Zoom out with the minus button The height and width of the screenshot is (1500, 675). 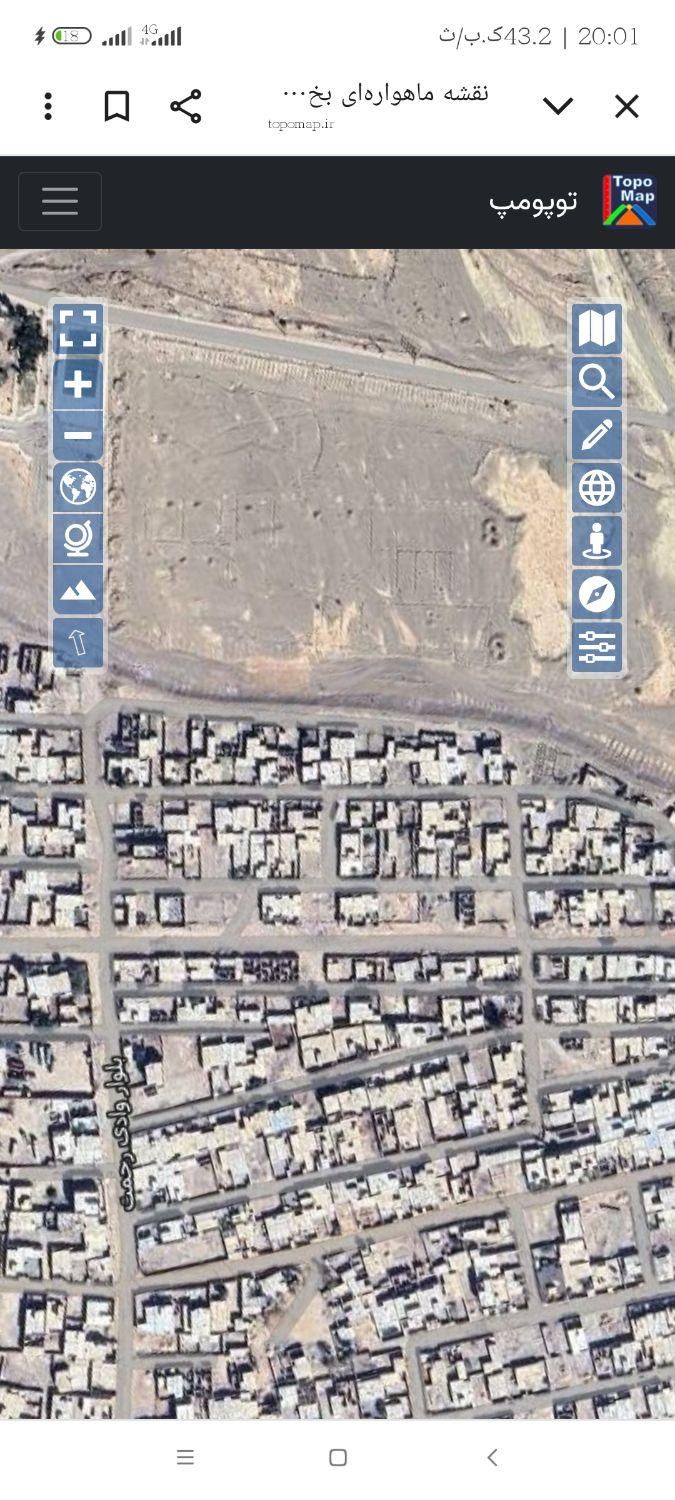click(x=78, y=436)
